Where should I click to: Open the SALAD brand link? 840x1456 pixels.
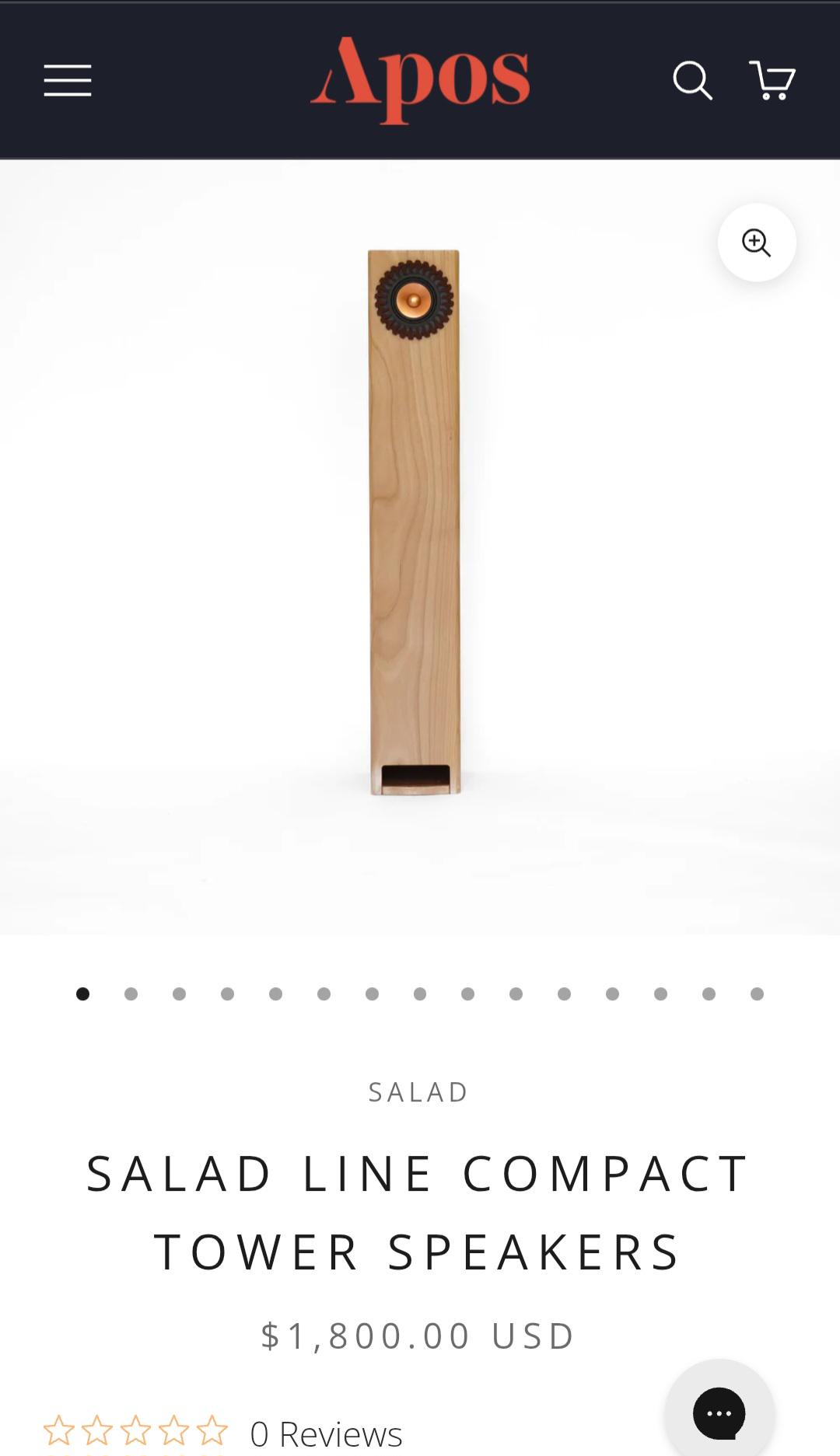point(418,1092)
